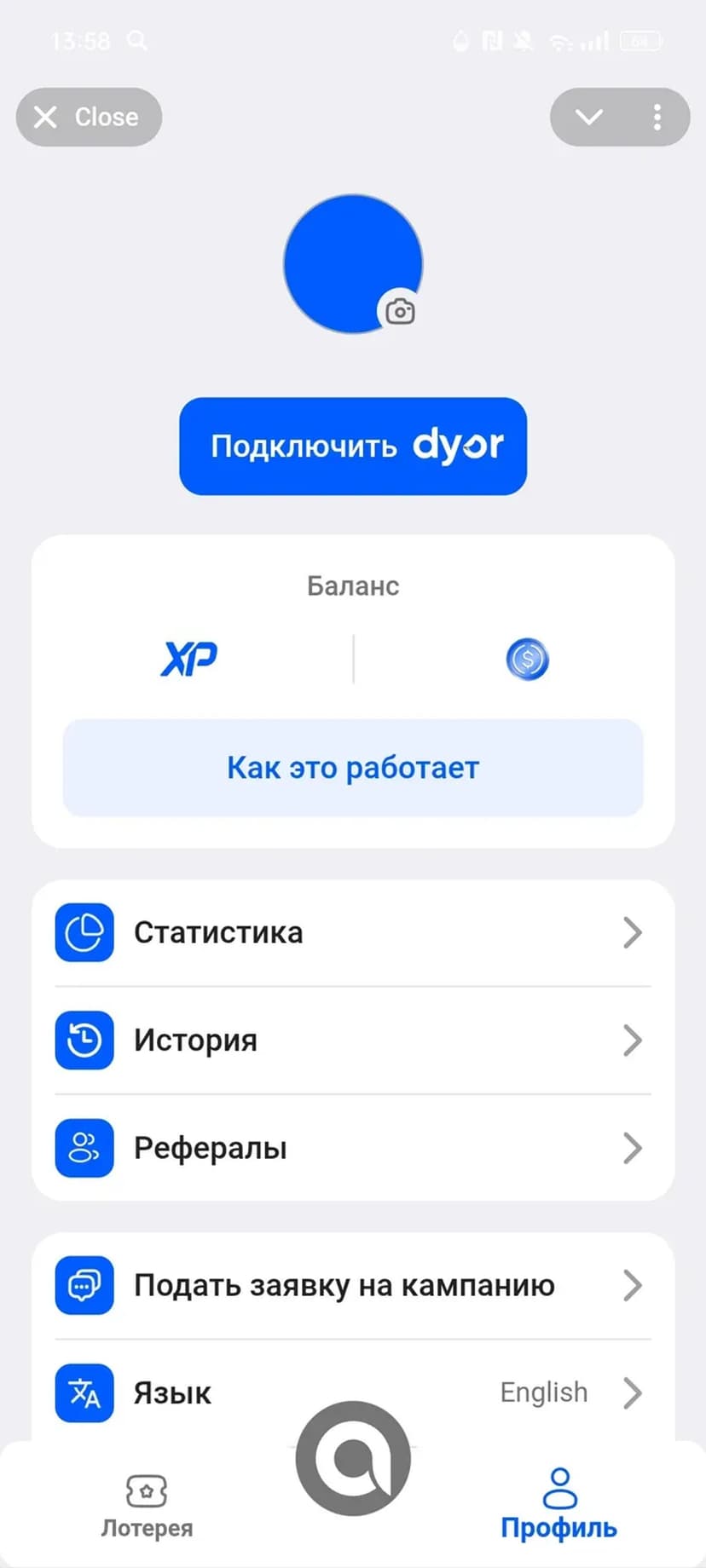Open the Статистика row
Viewport: 706px width, 1568px height.
click(x=353, y=932)
